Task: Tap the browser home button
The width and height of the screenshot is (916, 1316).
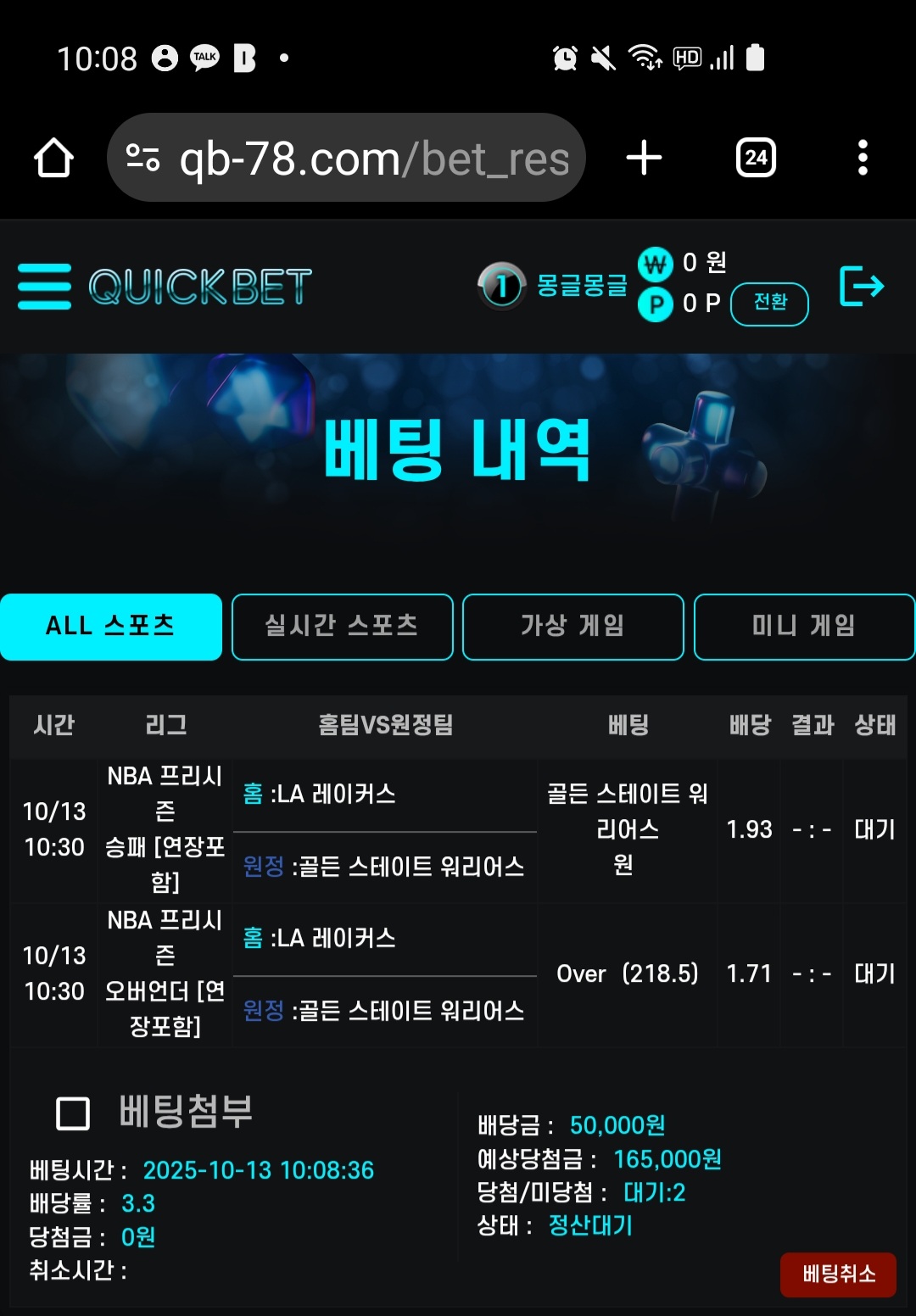Action: tap(53, 158)
